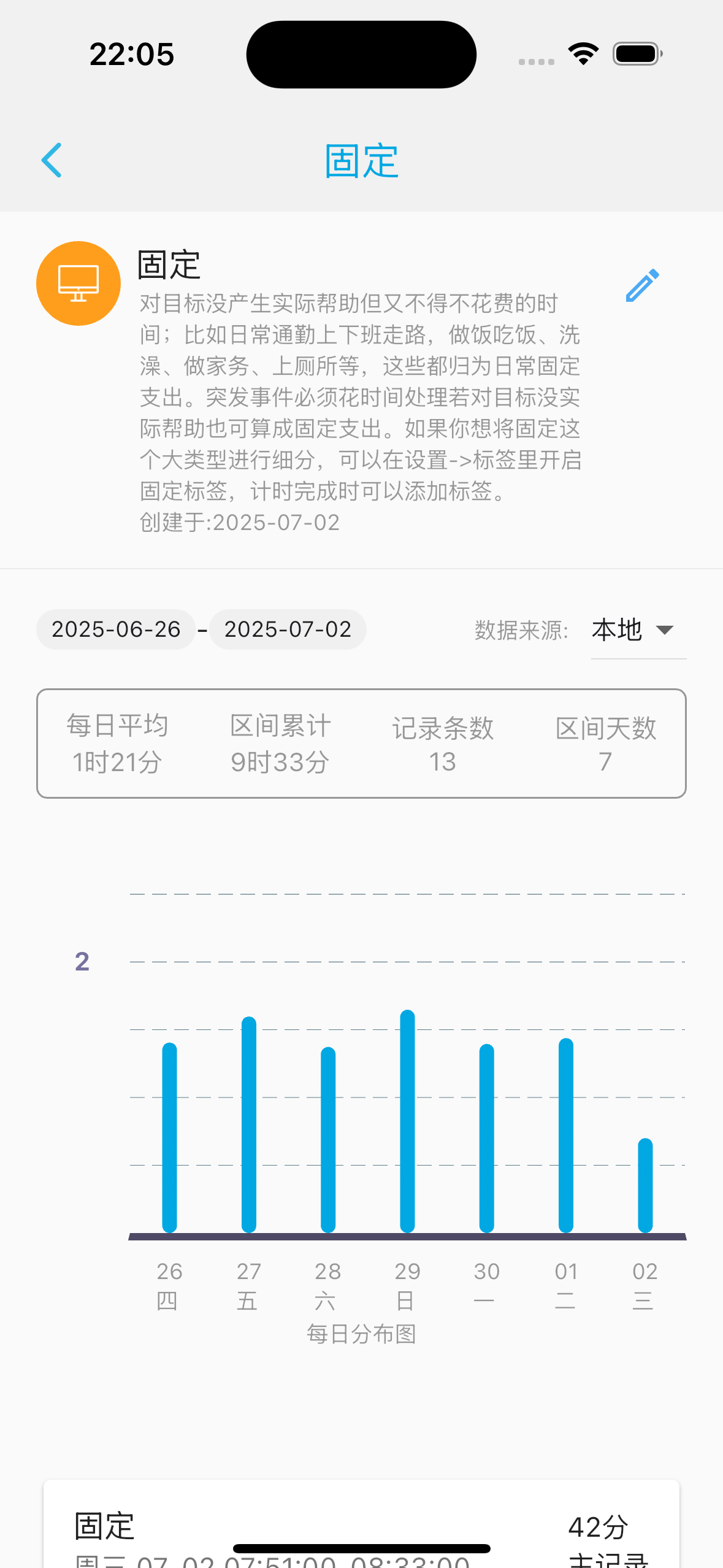Tap the 每日分布图 chart label
723x1568 pixels.
point(362,1332)
